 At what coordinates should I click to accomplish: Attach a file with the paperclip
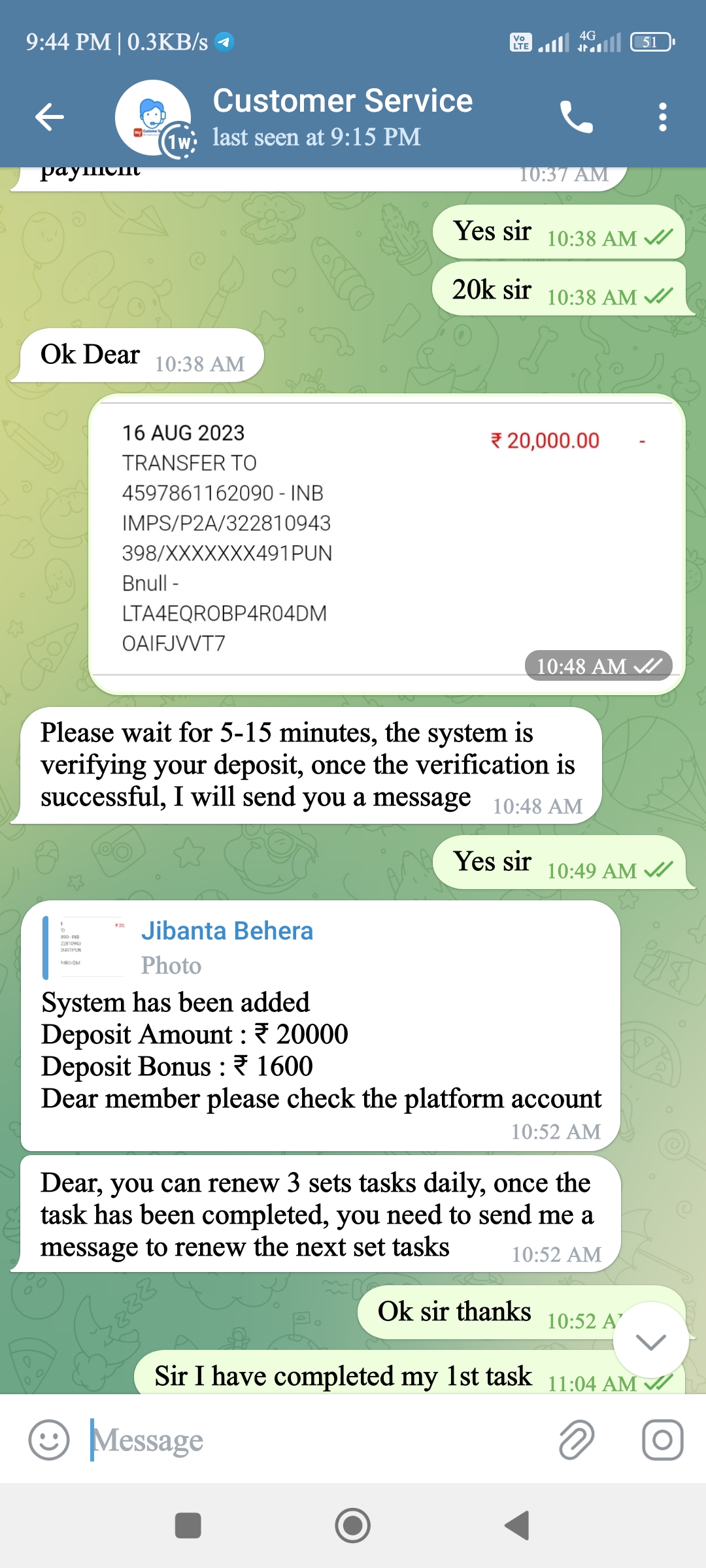click(x=577, y=1440)
